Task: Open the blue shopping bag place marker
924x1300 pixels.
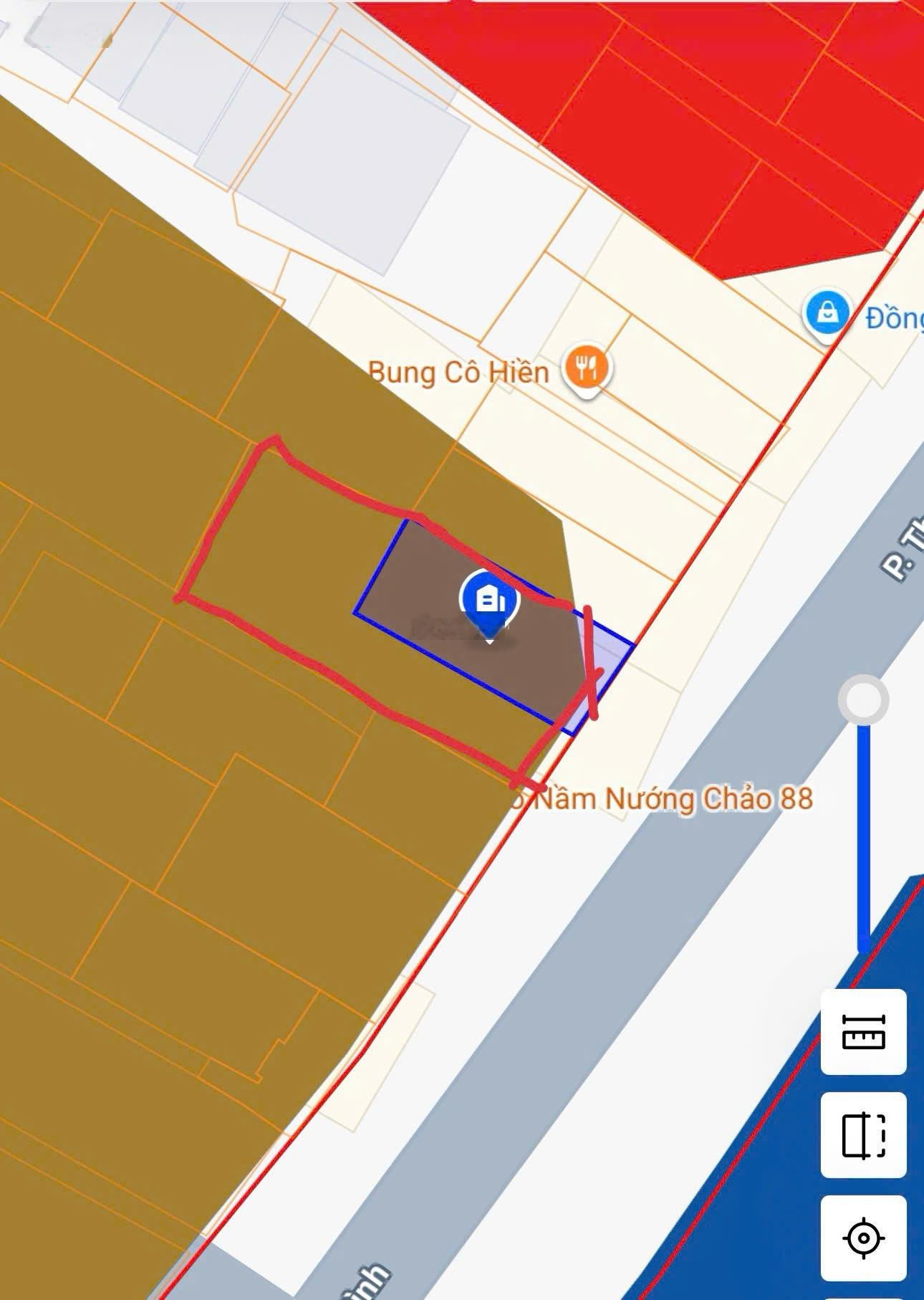Action: [827, 314]
